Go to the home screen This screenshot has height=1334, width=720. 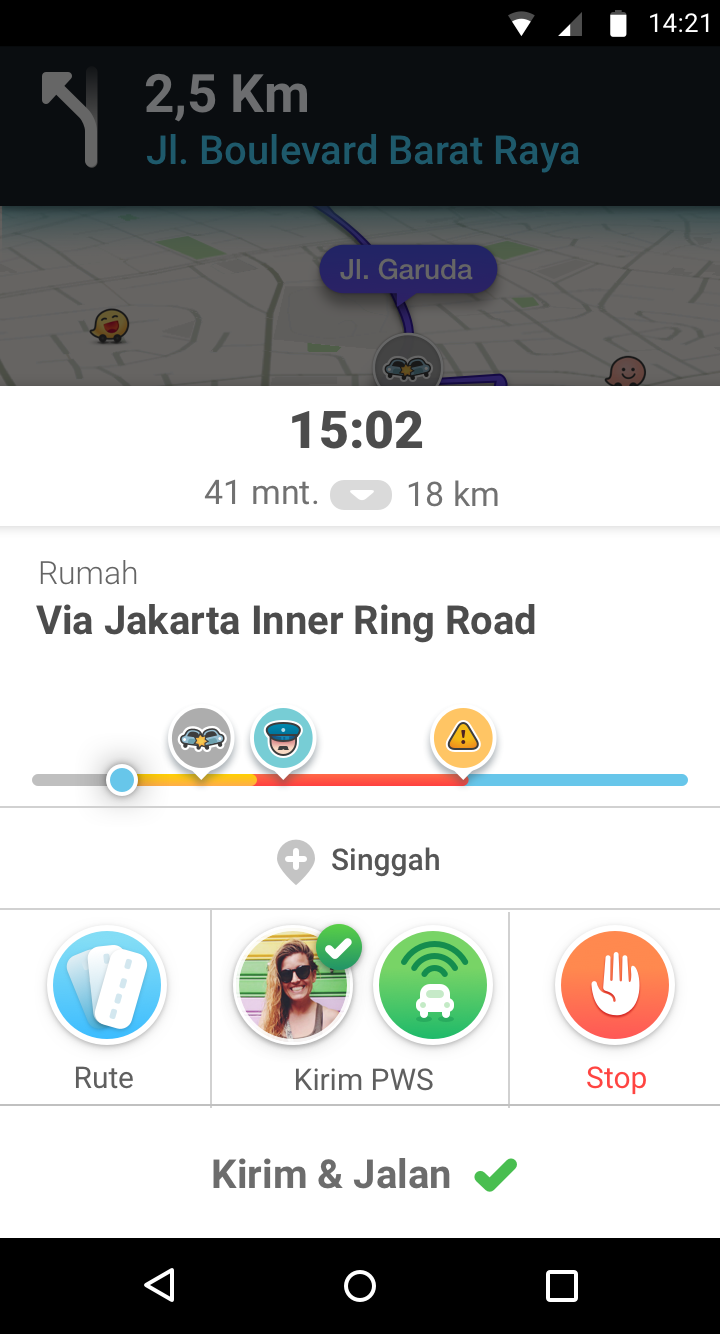360,1285
